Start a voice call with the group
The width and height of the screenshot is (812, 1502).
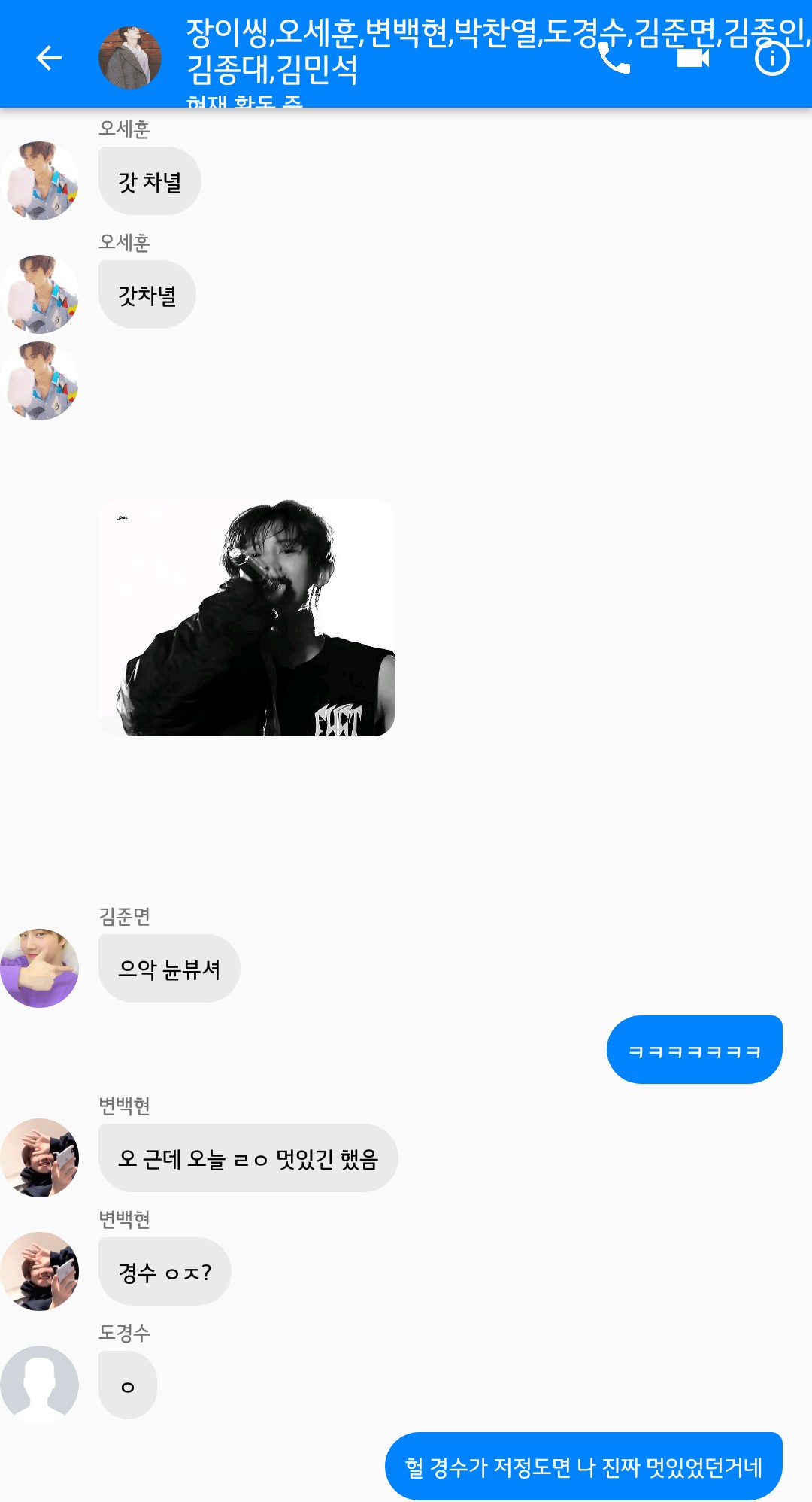(615, 59)
